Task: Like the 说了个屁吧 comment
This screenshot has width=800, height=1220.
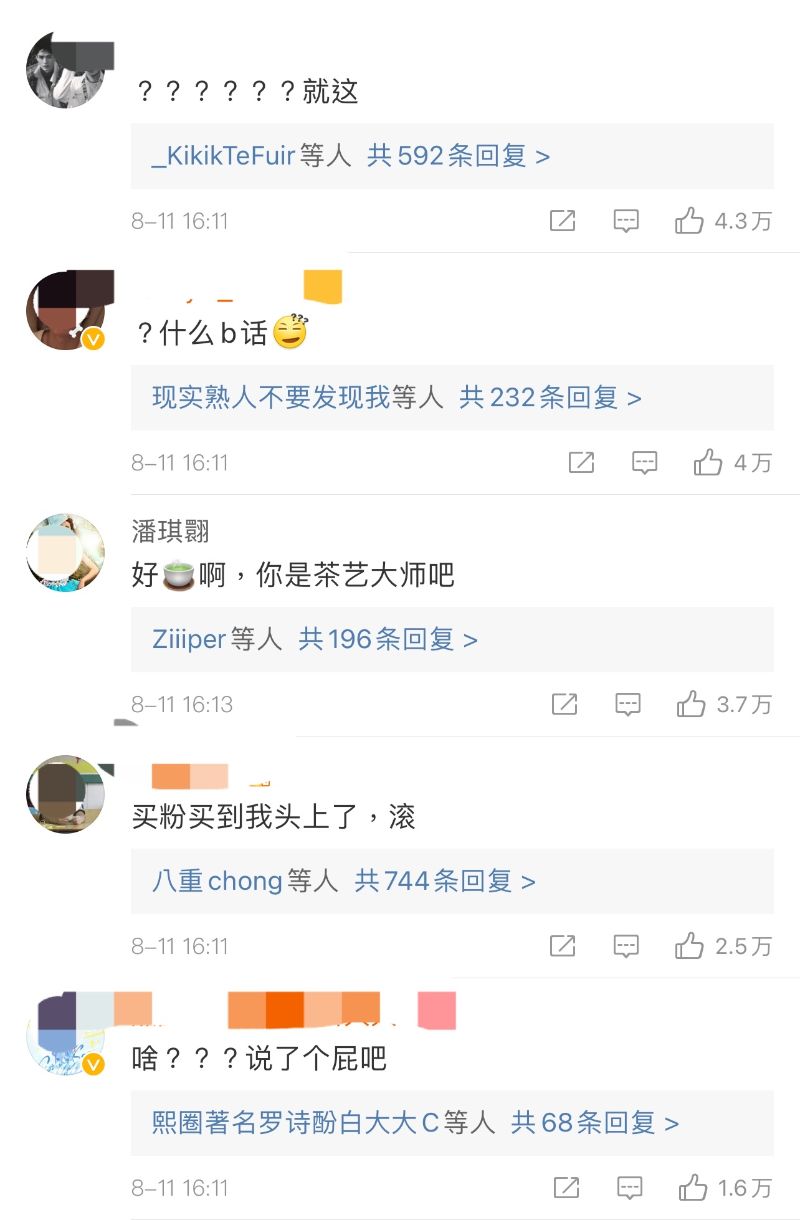Action: point(693,1188)
